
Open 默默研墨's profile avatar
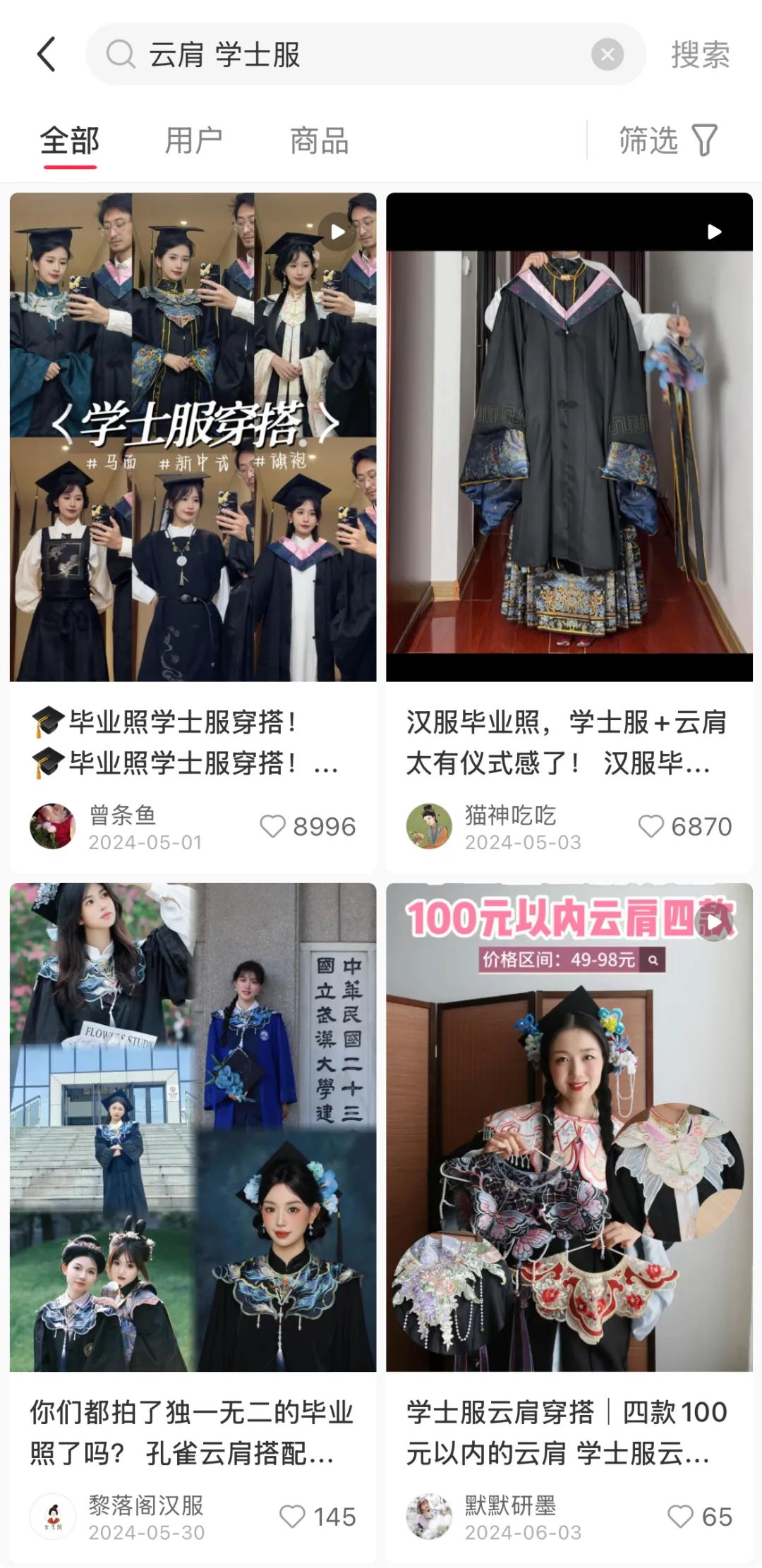click(429, 1516)
